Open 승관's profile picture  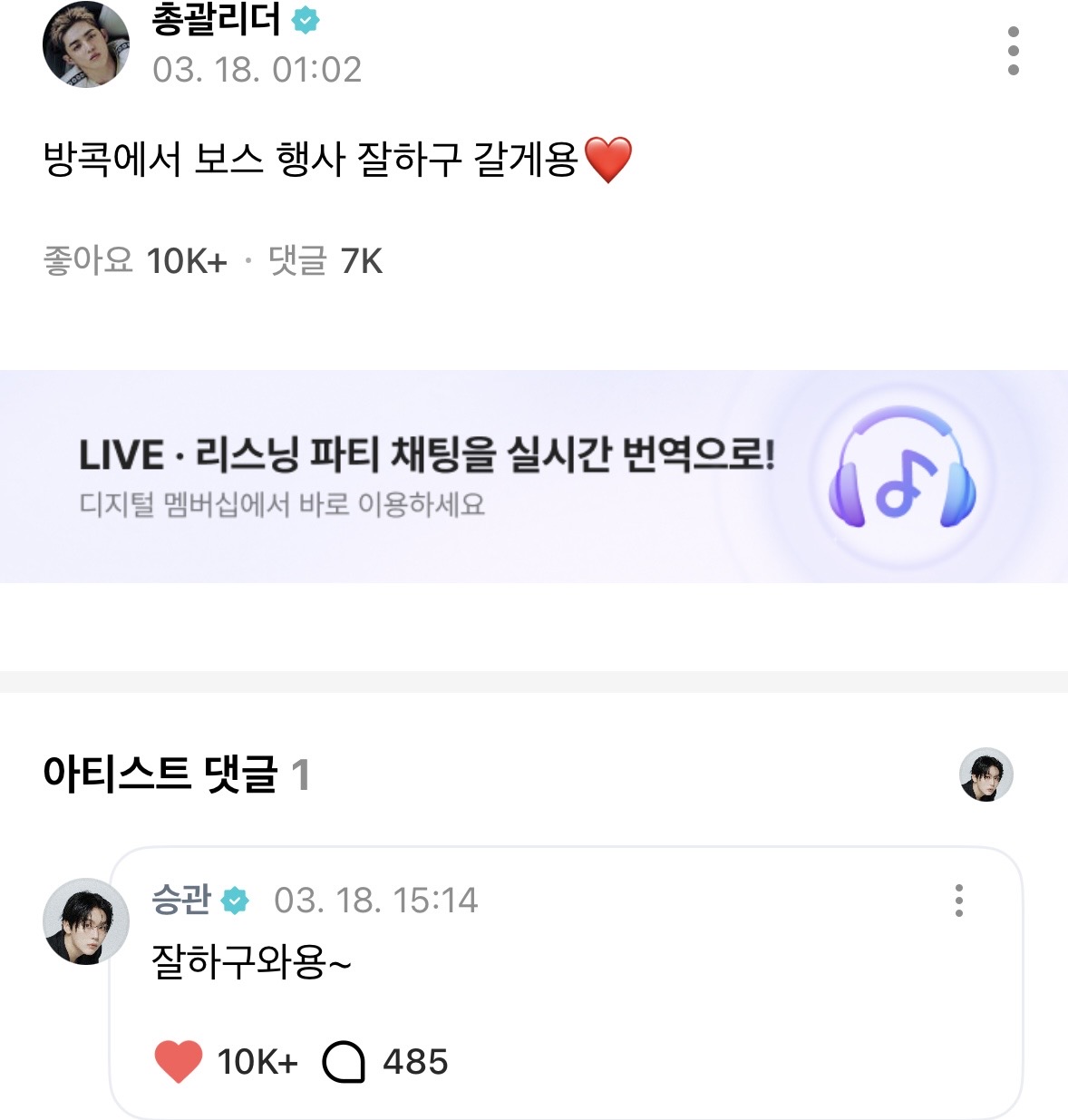(x=86, y=920)
